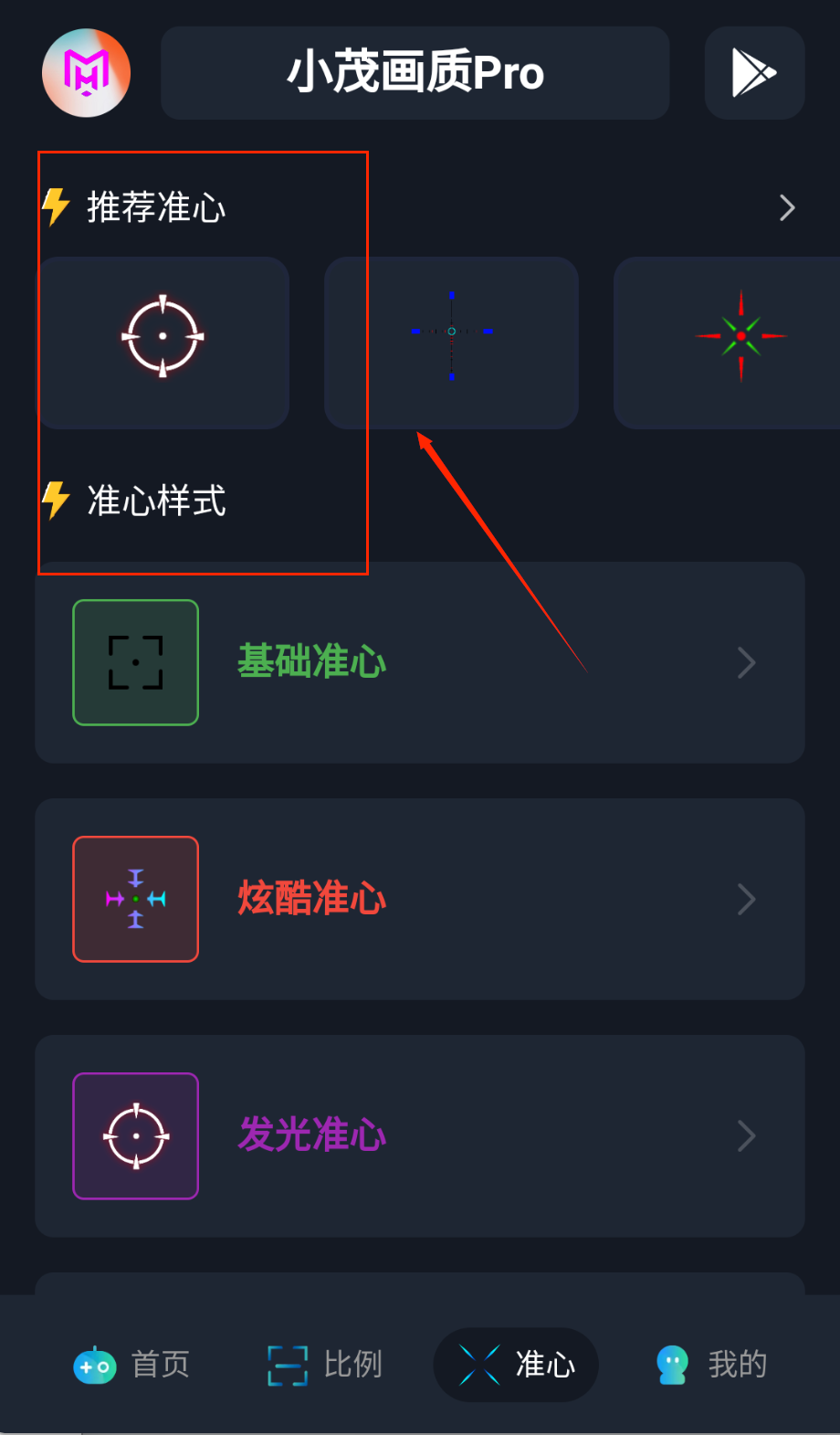Image resolution: width=840 pixels, height=1435 pixels.
Task: Switch to the 首页 tab
Action: coord(132,1365)
